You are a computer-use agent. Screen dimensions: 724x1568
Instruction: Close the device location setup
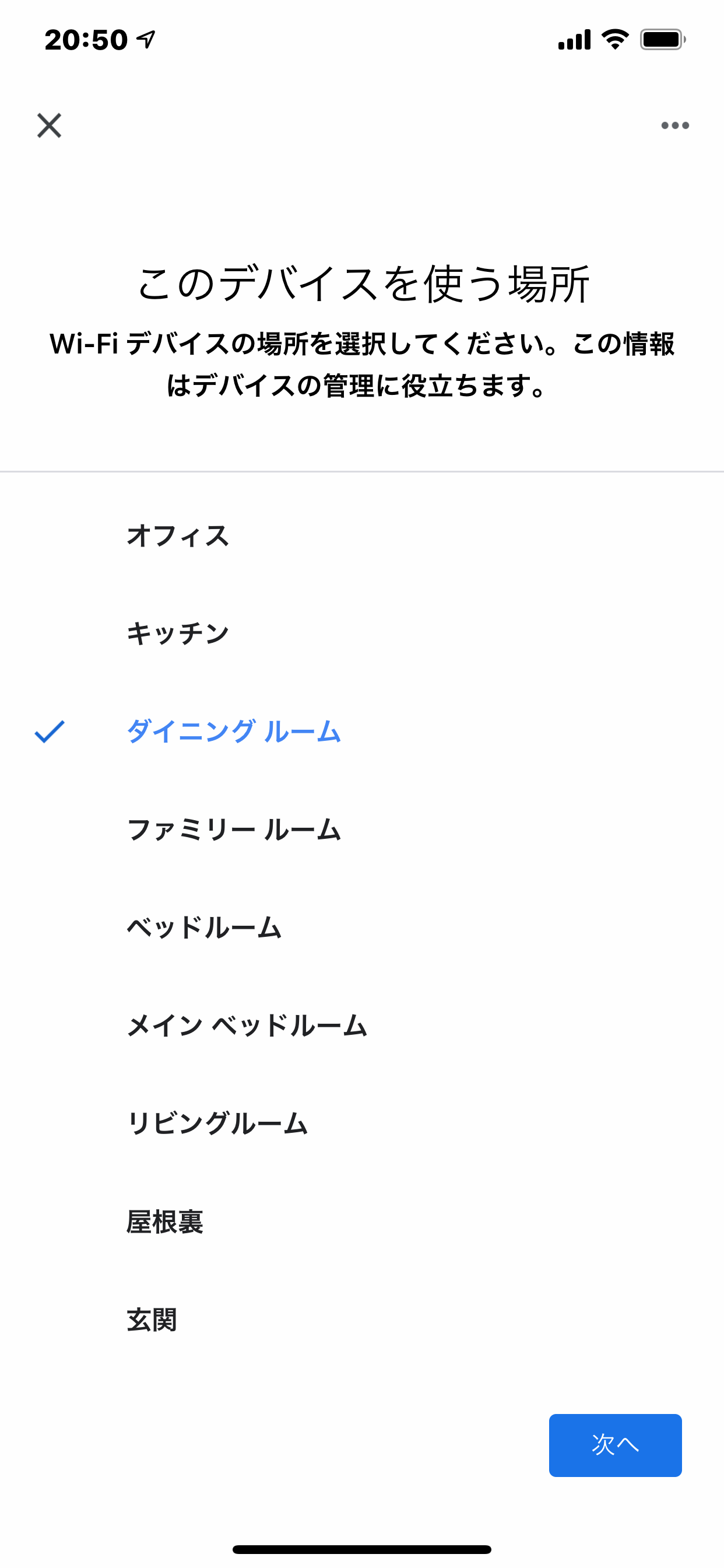coord(50,125)
